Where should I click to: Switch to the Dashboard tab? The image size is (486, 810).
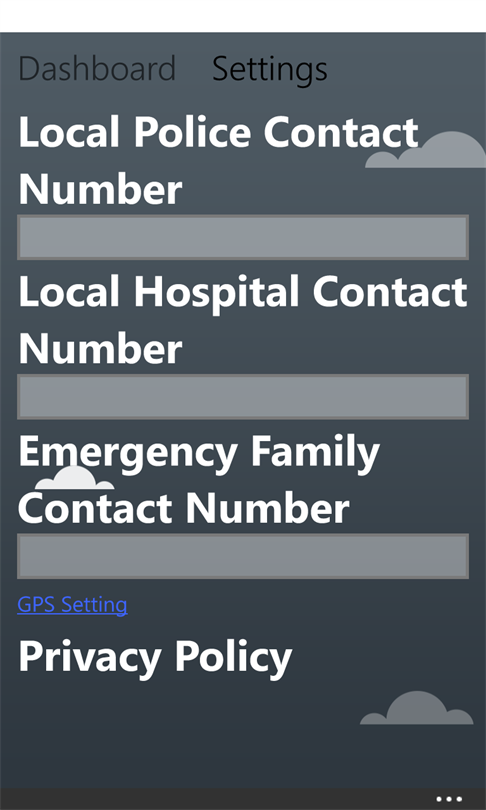[x=97, y=69]
